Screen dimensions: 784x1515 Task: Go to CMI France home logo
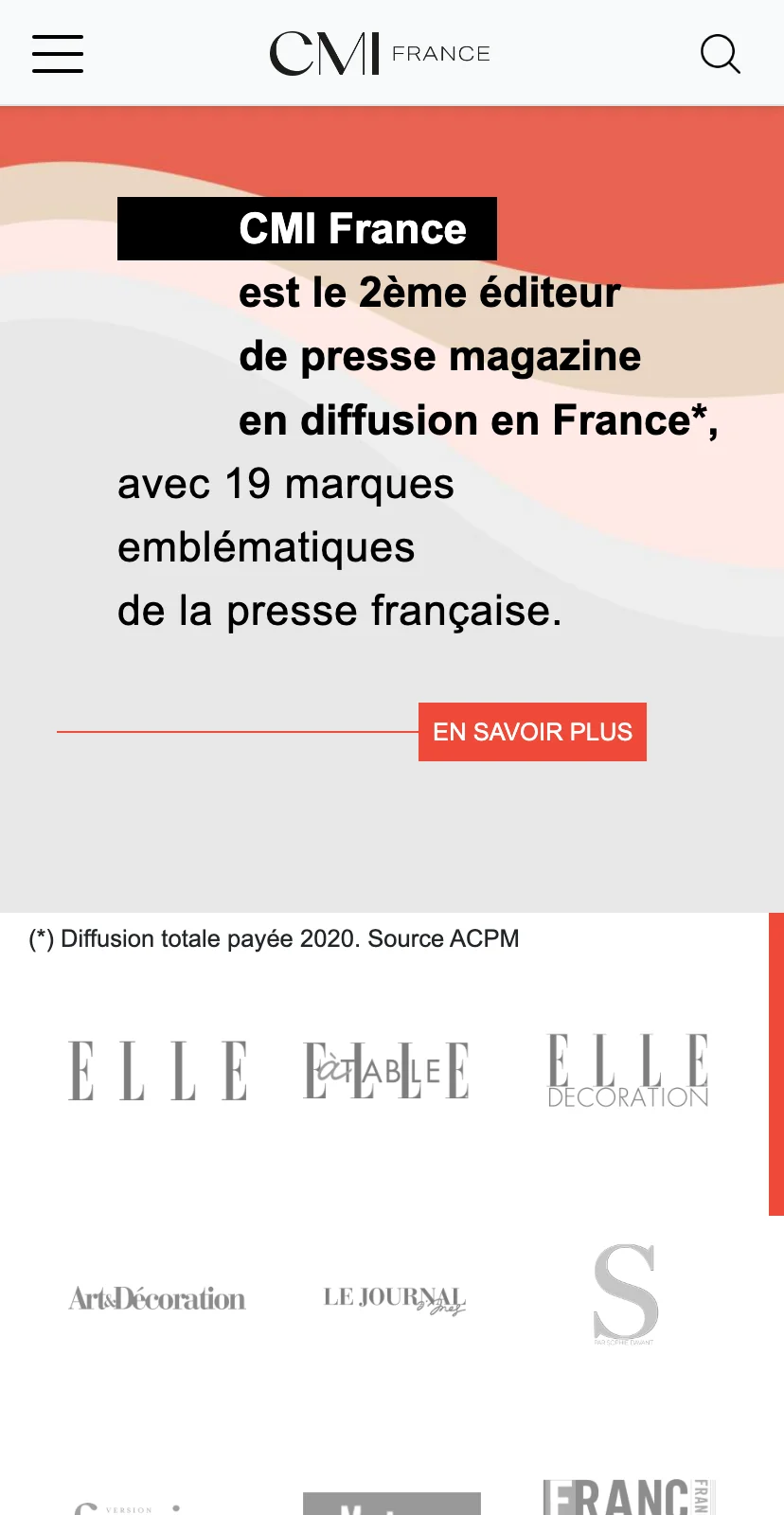pos(380,54)
